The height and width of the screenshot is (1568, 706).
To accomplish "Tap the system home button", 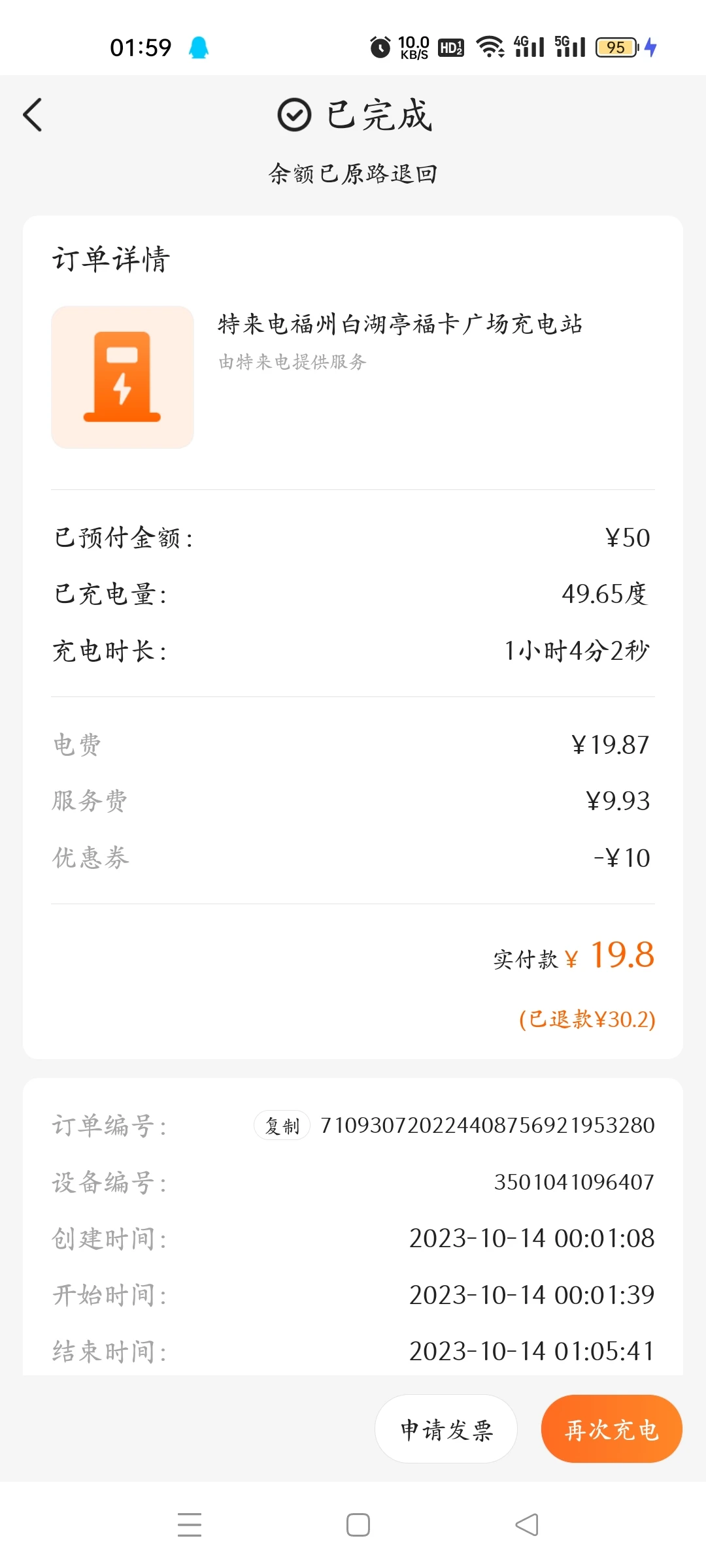I will [358, 1525].
